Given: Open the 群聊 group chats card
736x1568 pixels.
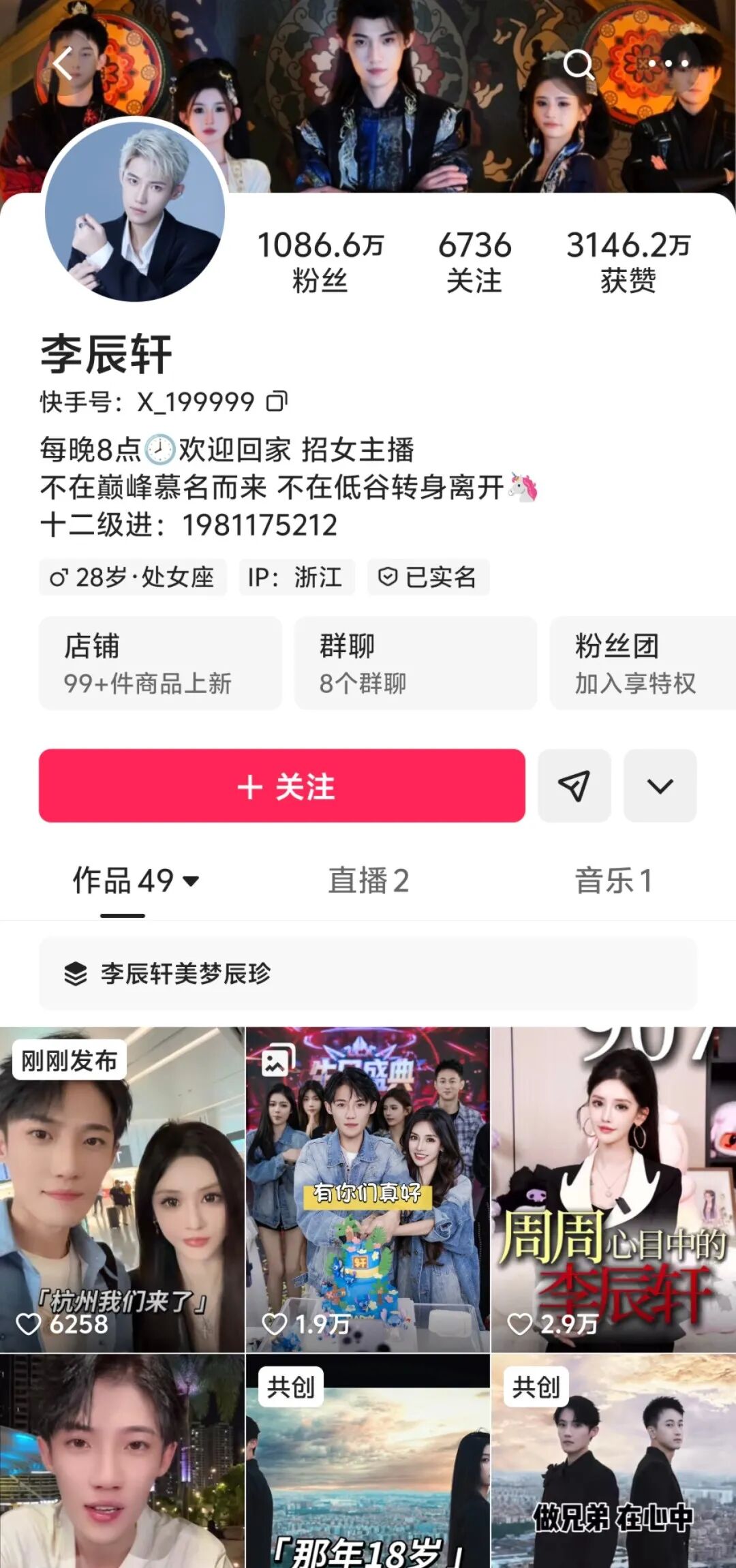Looking at the screenshot, I should [x=415, y=663].
